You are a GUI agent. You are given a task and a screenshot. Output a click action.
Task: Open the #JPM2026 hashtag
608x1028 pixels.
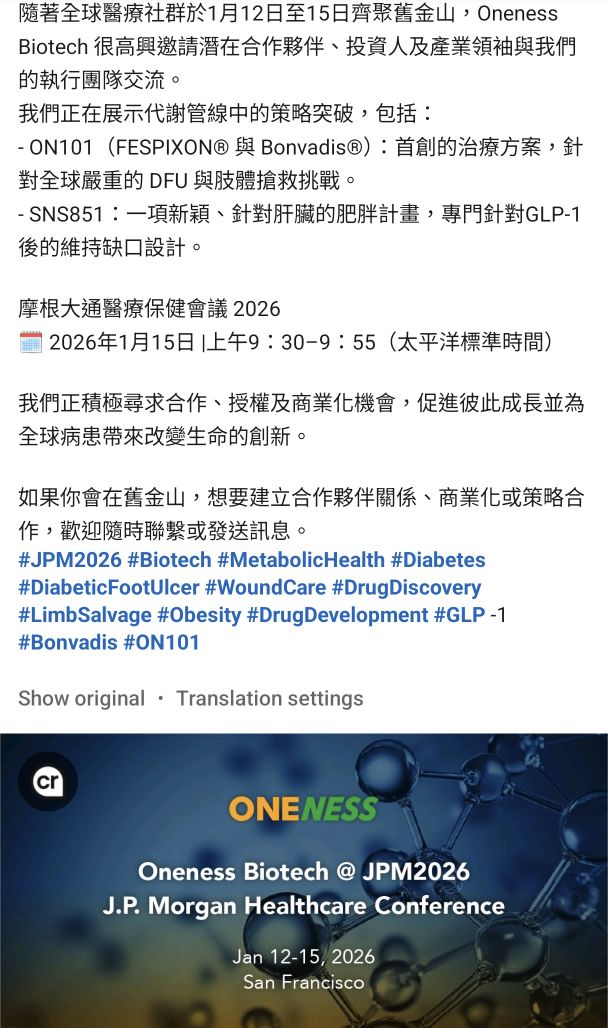[x=69, y=560]
